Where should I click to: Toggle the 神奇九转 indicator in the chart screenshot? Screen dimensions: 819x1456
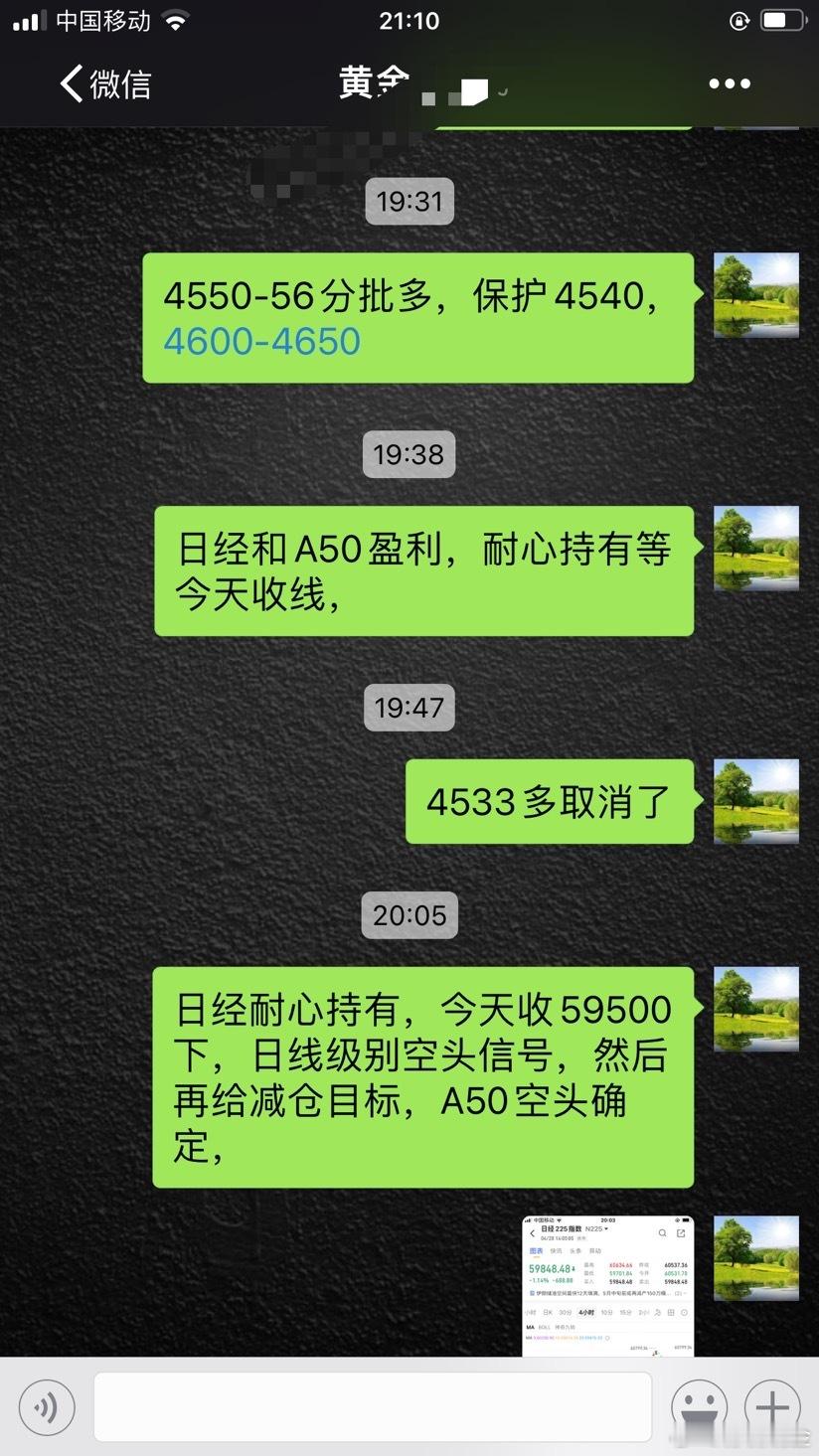click(563, 1326)
